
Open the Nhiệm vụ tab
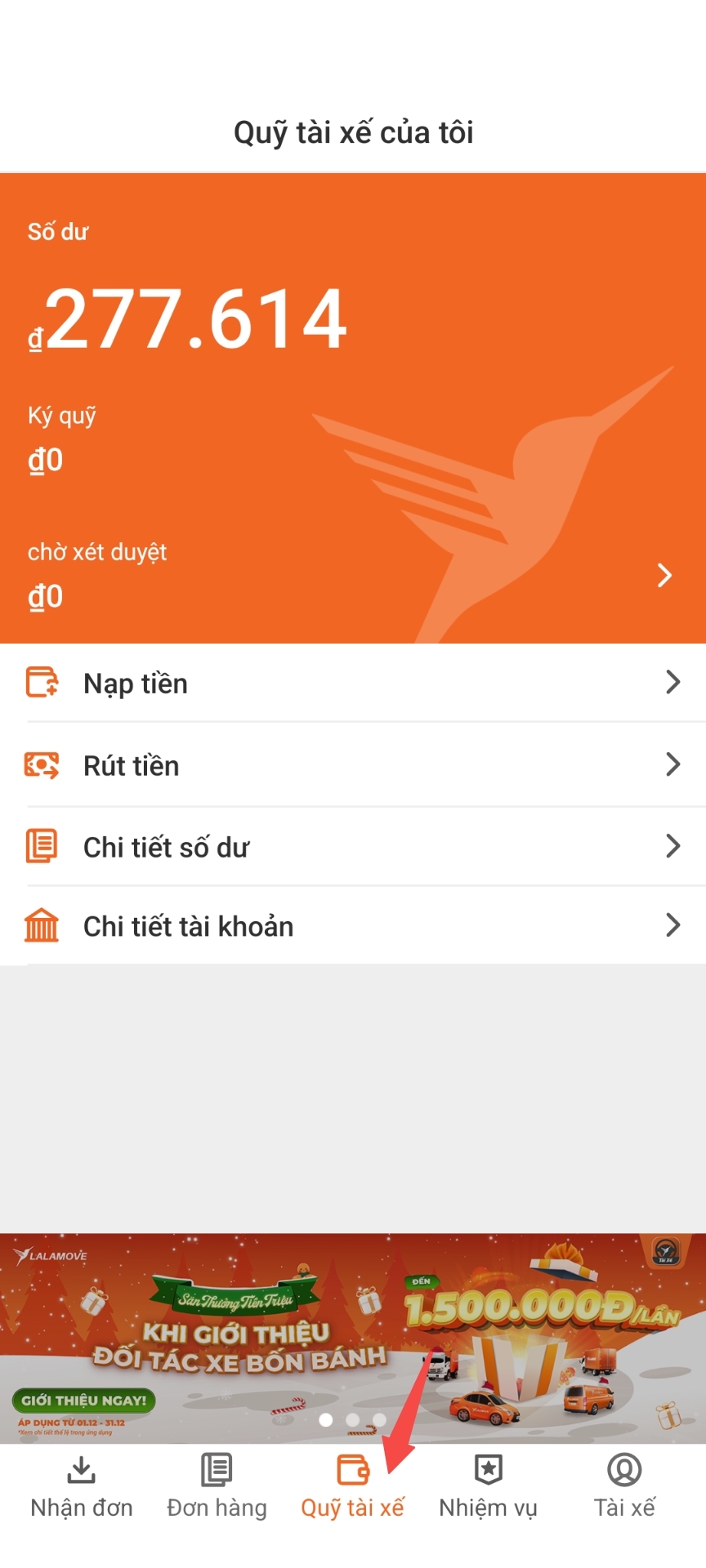pyautogui.click(x=488, y=1486)
